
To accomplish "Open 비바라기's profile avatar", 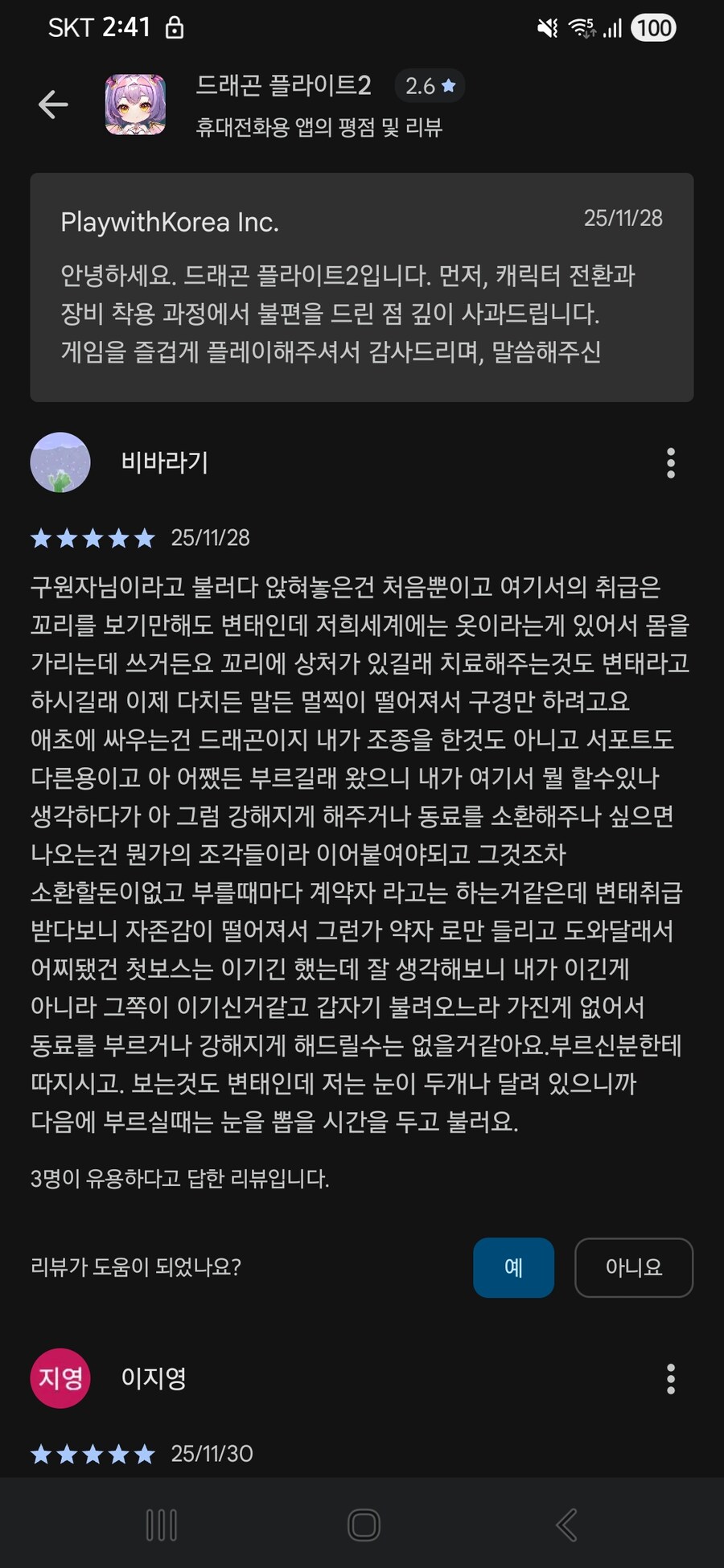I will coord(60,462).
